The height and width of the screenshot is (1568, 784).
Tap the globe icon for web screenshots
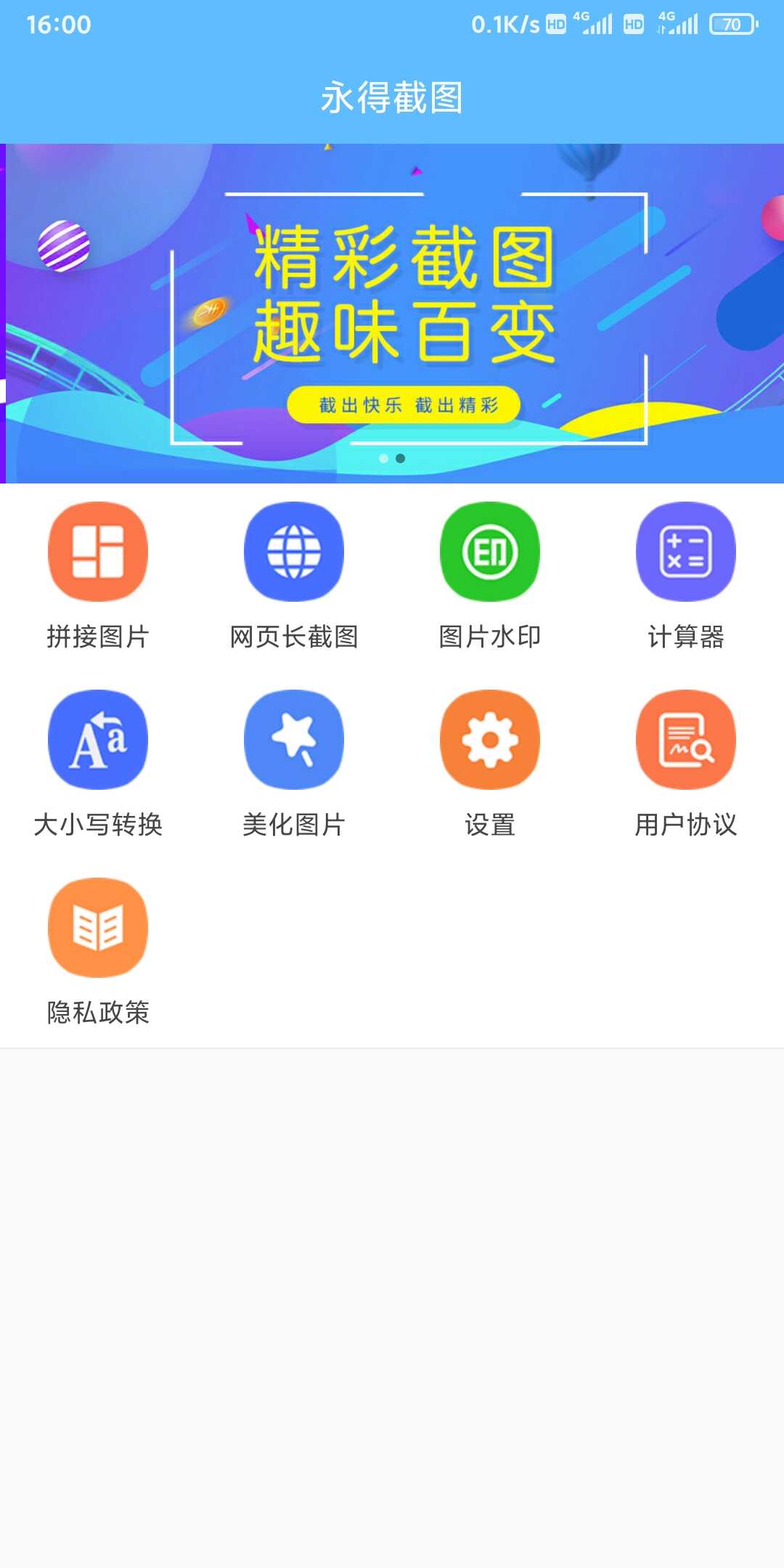[293, 552]
